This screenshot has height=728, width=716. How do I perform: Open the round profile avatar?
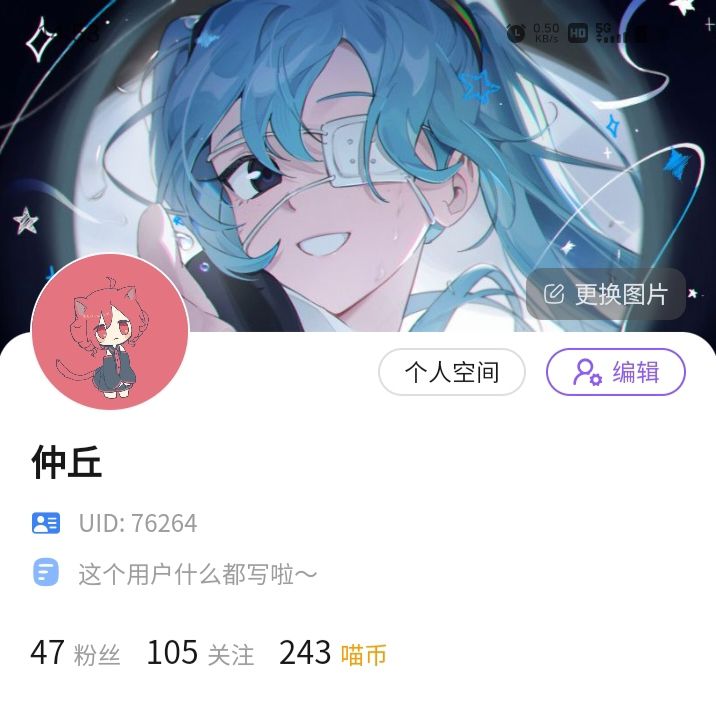110,332
